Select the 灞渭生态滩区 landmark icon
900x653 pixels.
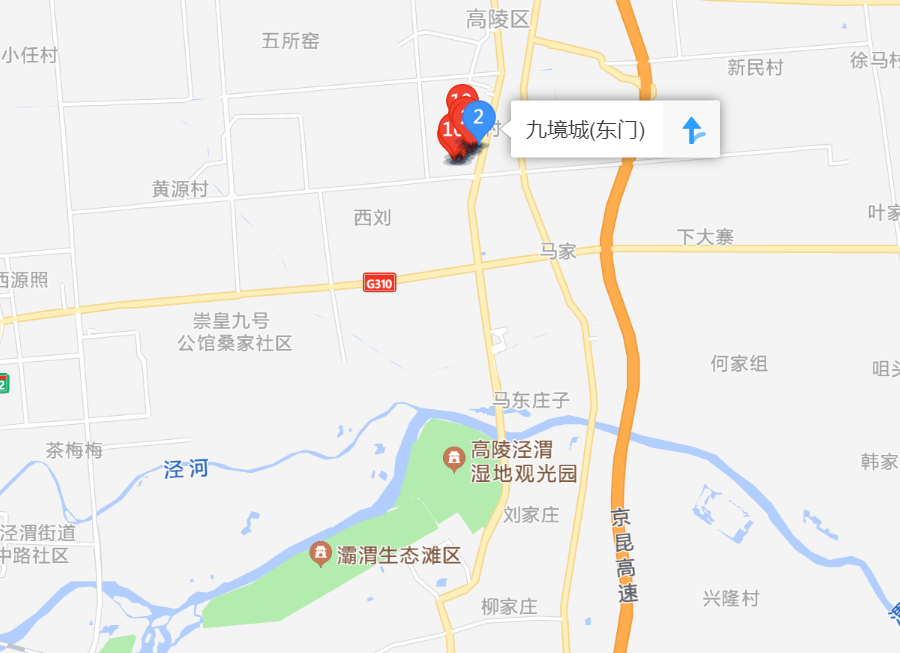pyautogui.click(x=320, y=553)
